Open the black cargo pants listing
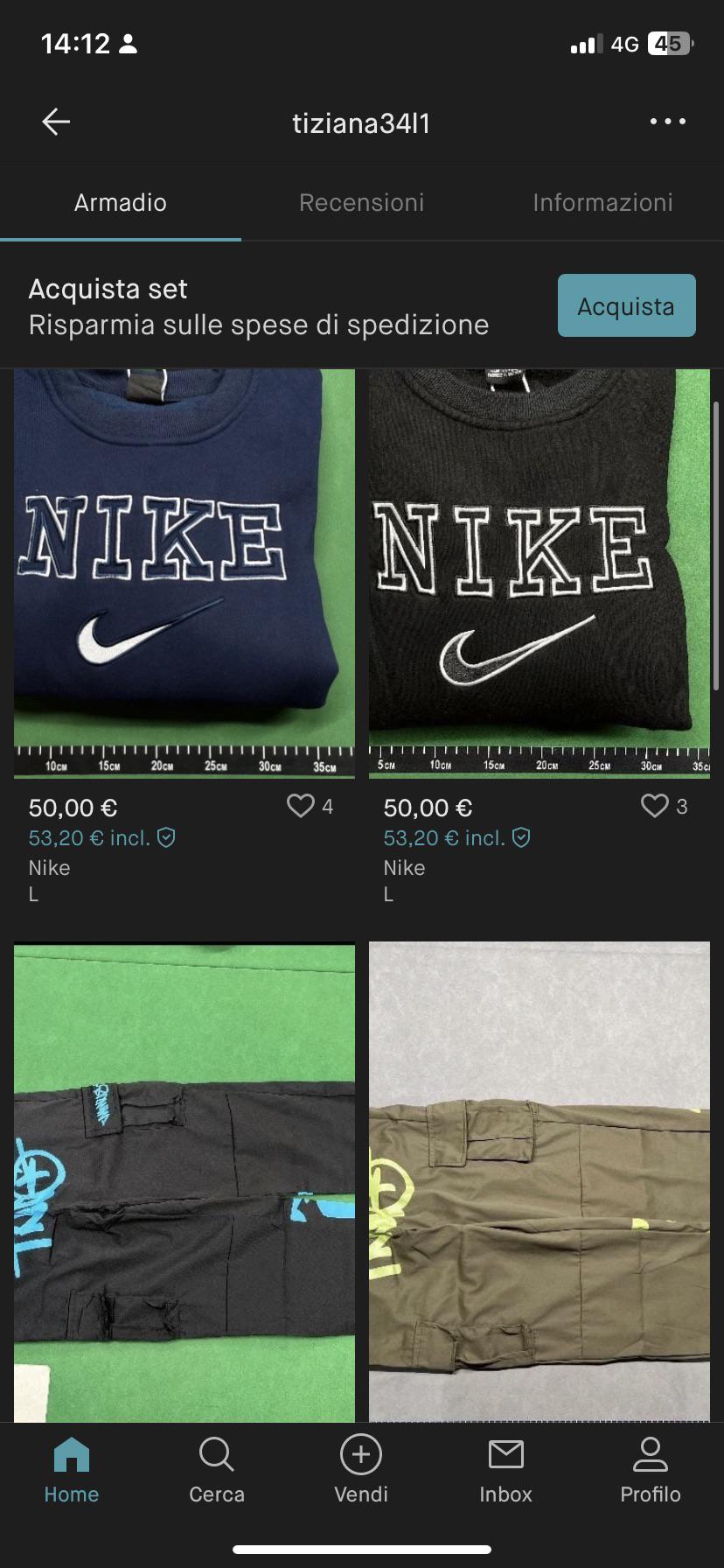 184,1181
